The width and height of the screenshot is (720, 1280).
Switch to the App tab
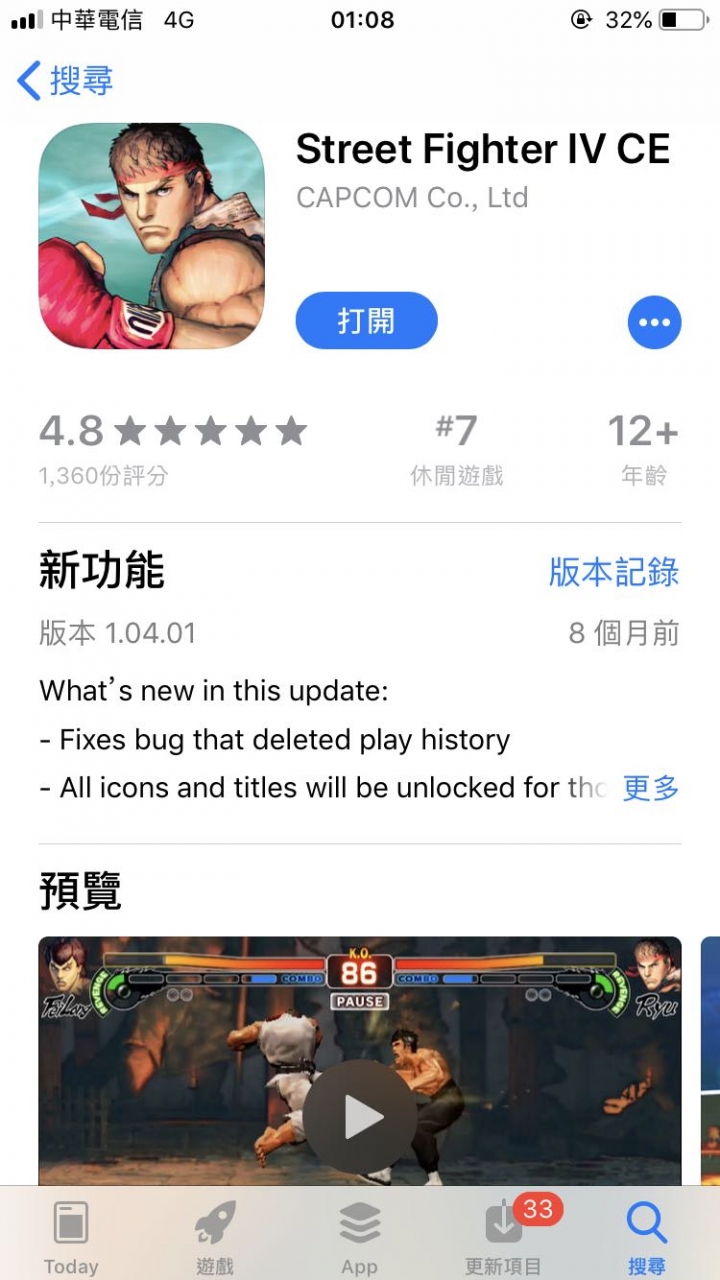[359, 1237]
